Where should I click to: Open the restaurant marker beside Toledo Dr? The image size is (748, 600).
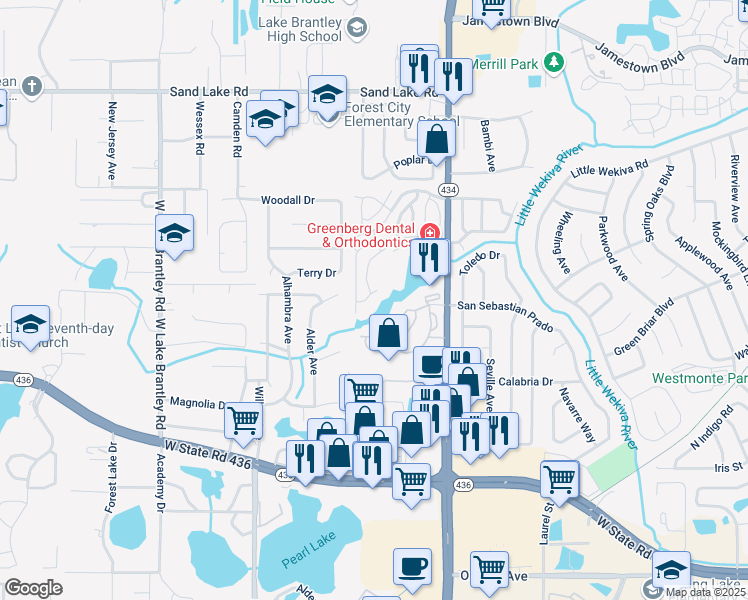[429, 259]
